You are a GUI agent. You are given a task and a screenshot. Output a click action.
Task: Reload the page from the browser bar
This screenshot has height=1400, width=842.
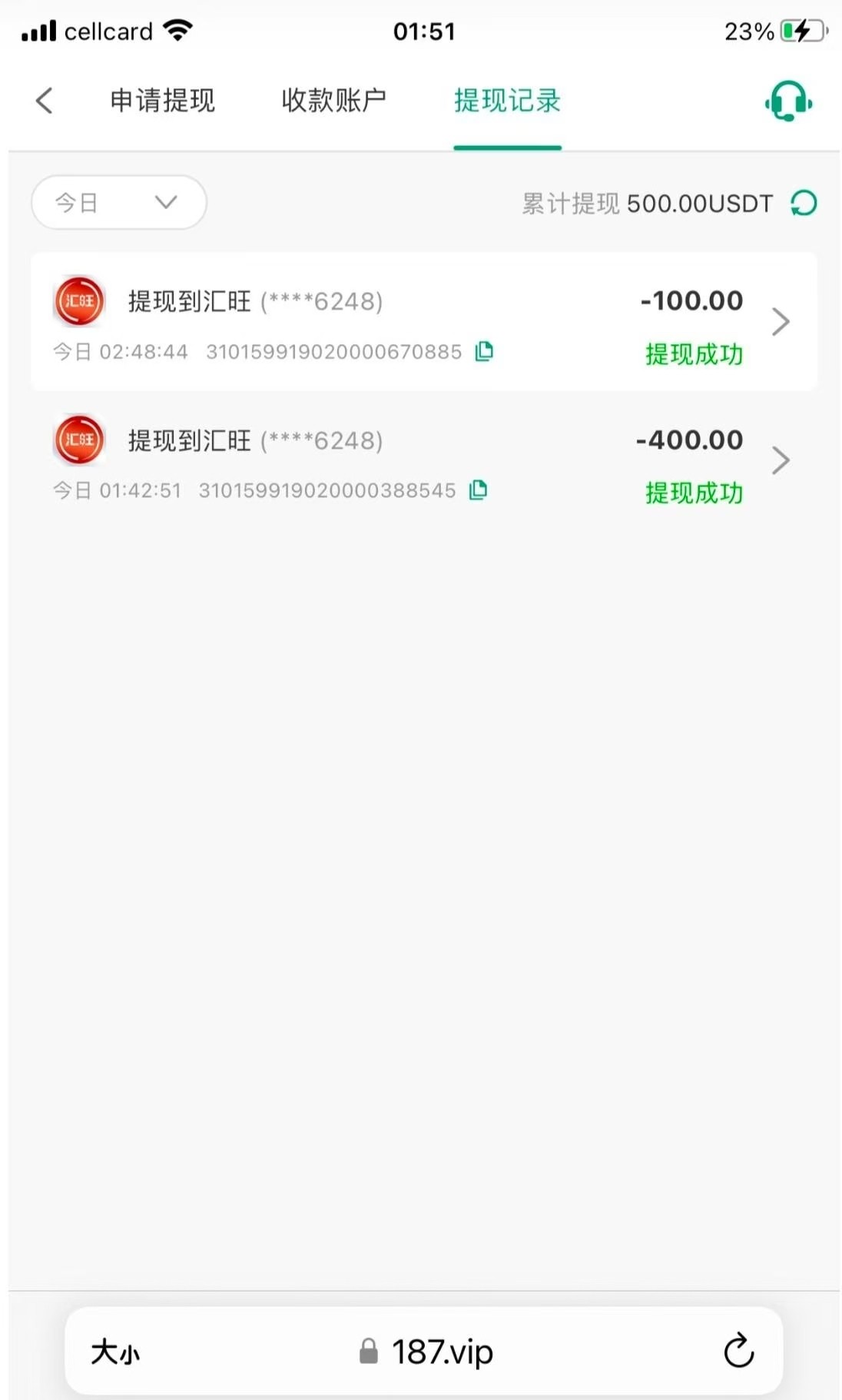pyautogui.click(x=738, y=1351)
